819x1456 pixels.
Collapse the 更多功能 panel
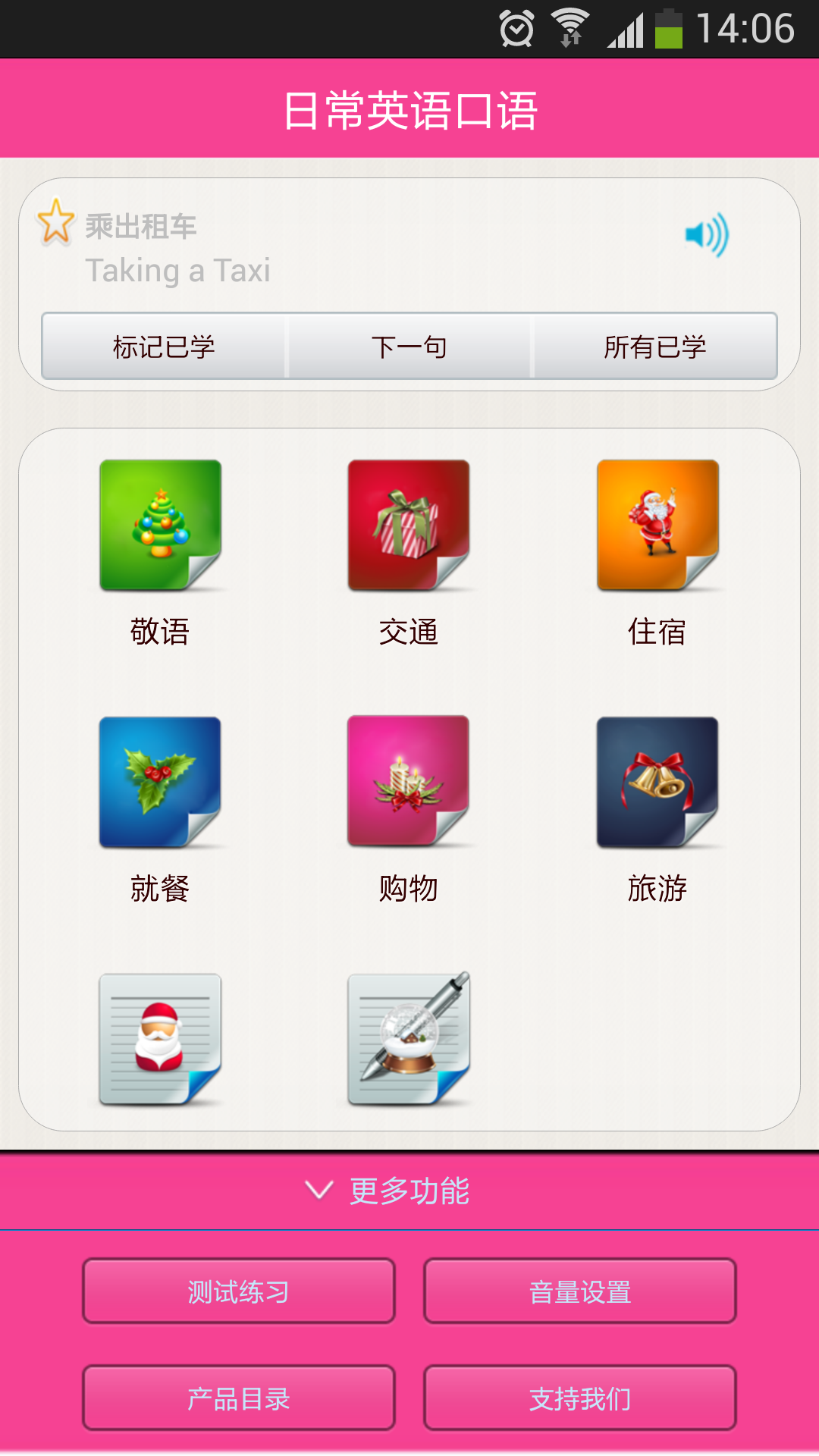point(409,1191)
